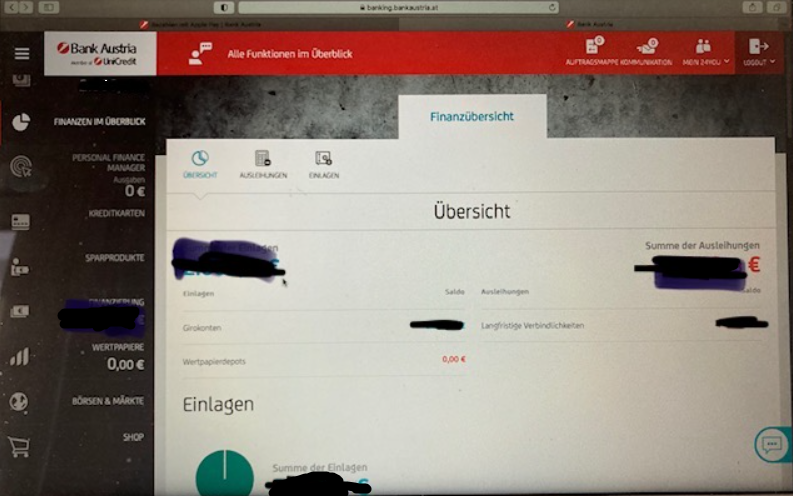Image resolution: width=793 pixels, height=496 pixels.
Task: Open Sparprodukte in the sidebar
Action: 114,257
